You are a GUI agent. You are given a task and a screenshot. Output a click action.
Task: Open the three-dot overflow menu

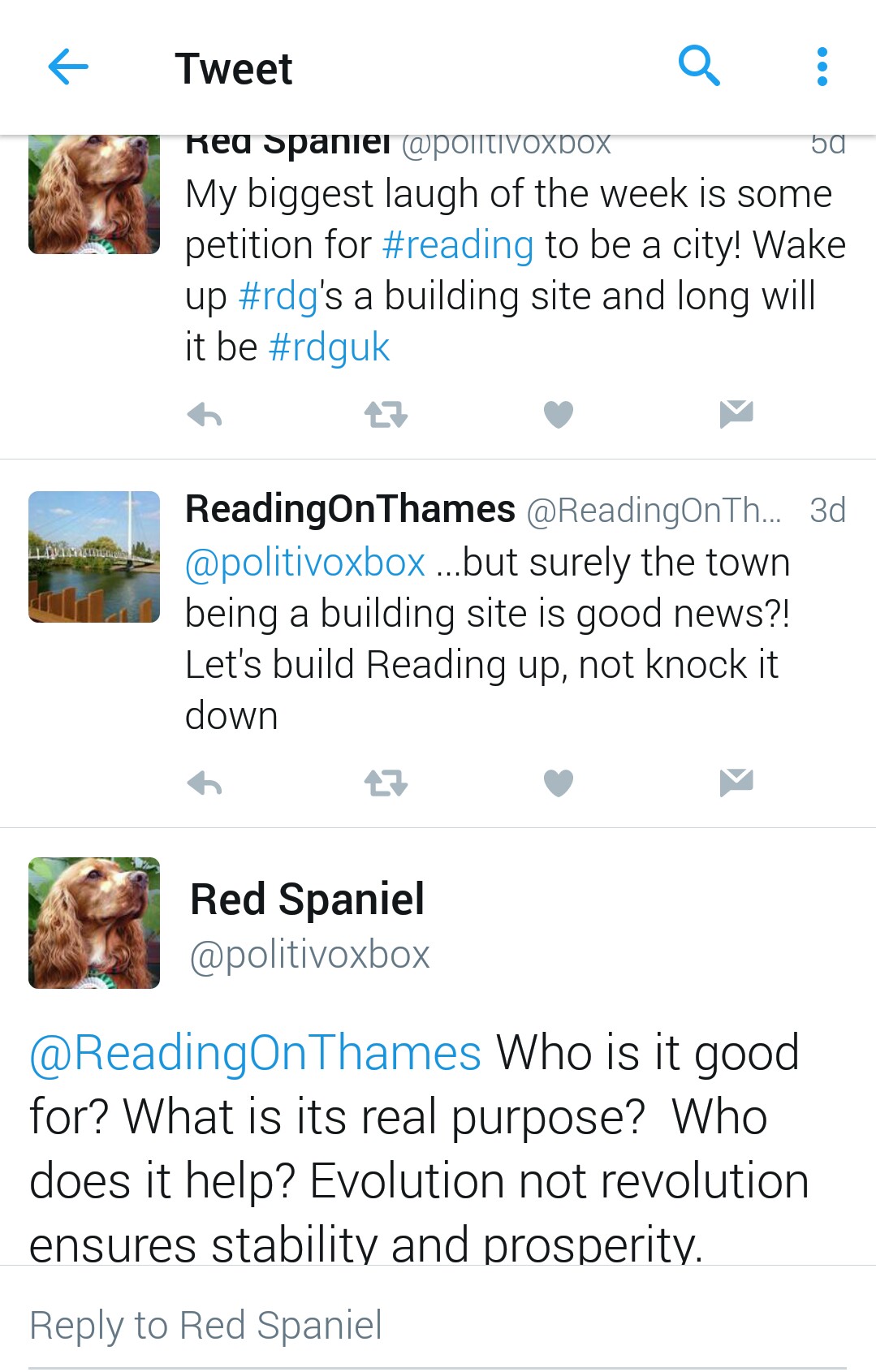coord(822,67)
